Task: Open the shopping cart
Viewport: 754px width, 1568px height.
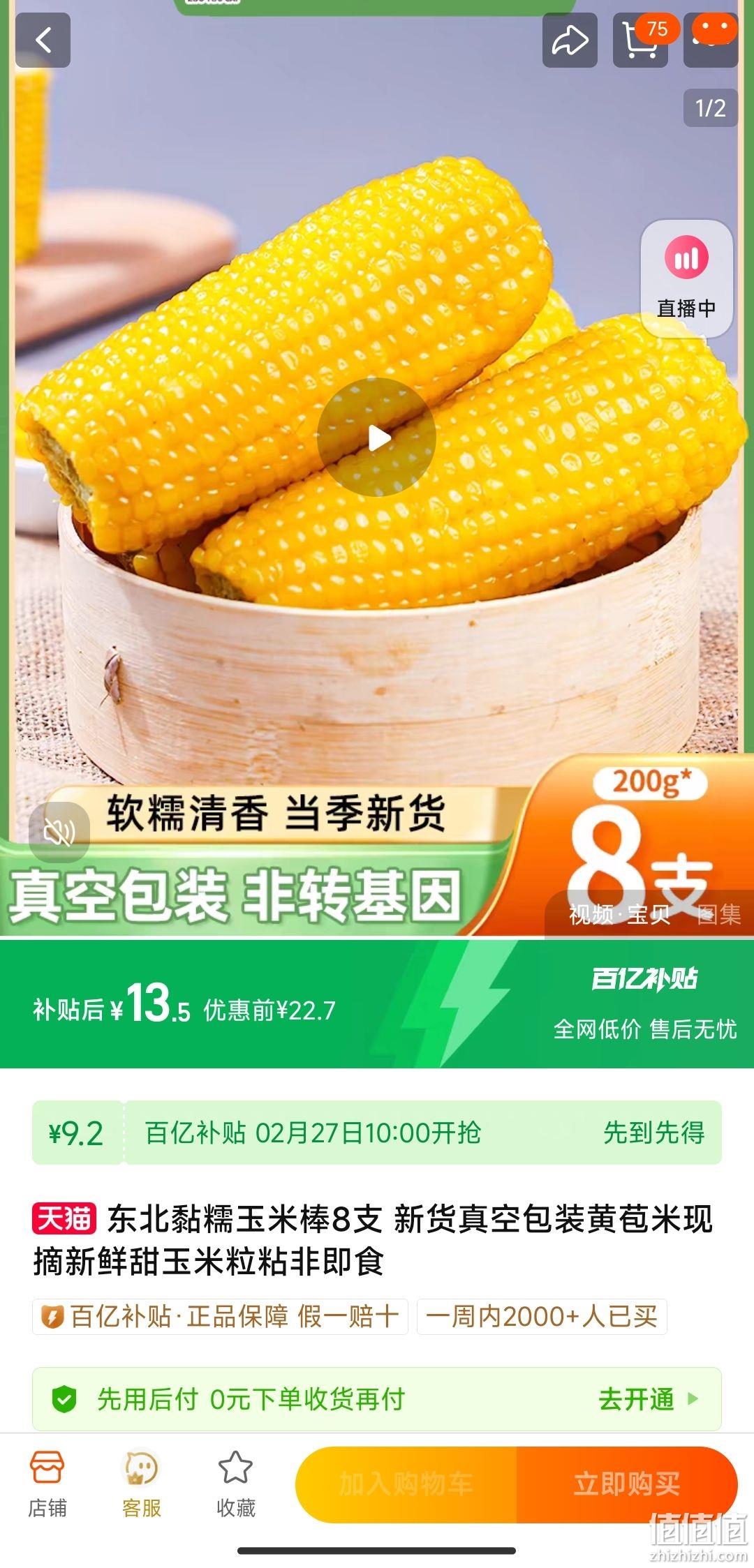Action: [x=640, y=40]
